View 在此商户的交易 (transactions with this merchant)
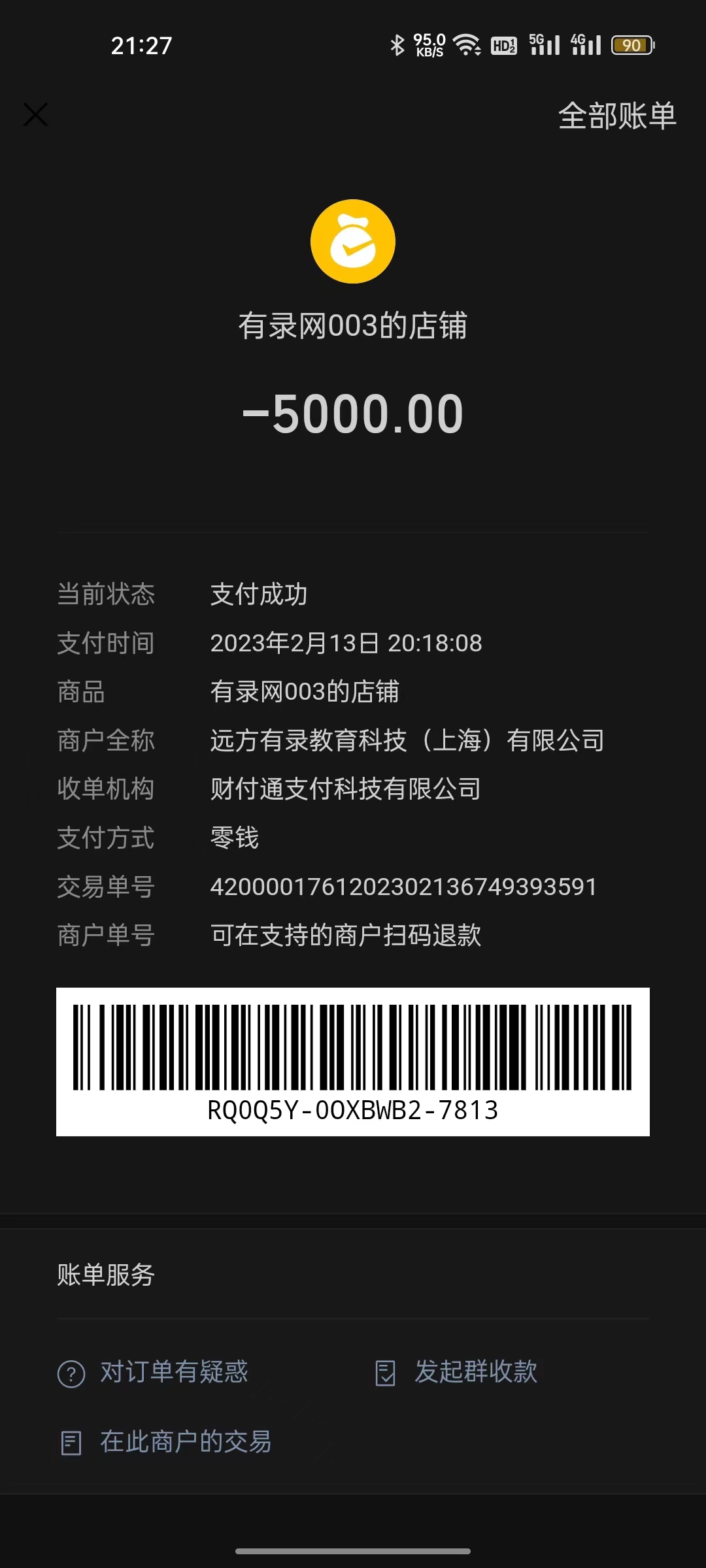 pyautogui.click(x=167, y=1442)
